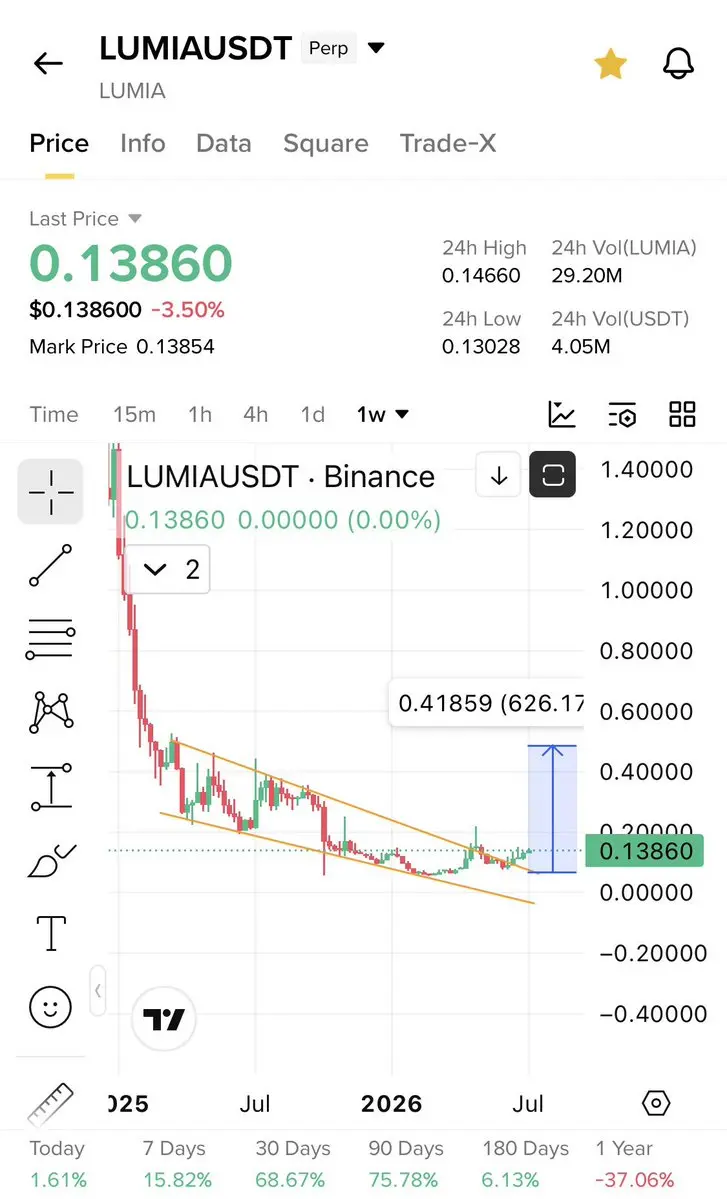Open chart settings hexagon icon
Viewport: 727px width, 1199px height.
click(x=656, y=1103)
